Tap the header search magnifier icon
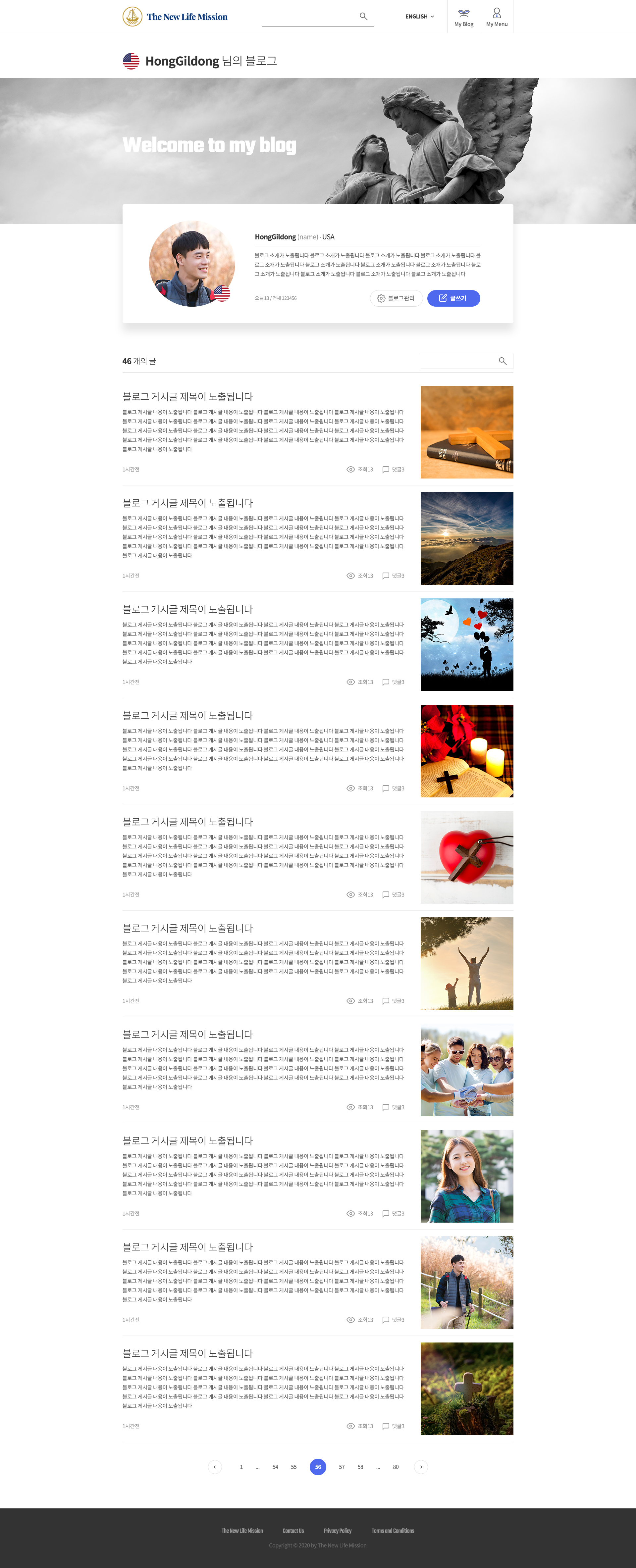 (363, 17)
